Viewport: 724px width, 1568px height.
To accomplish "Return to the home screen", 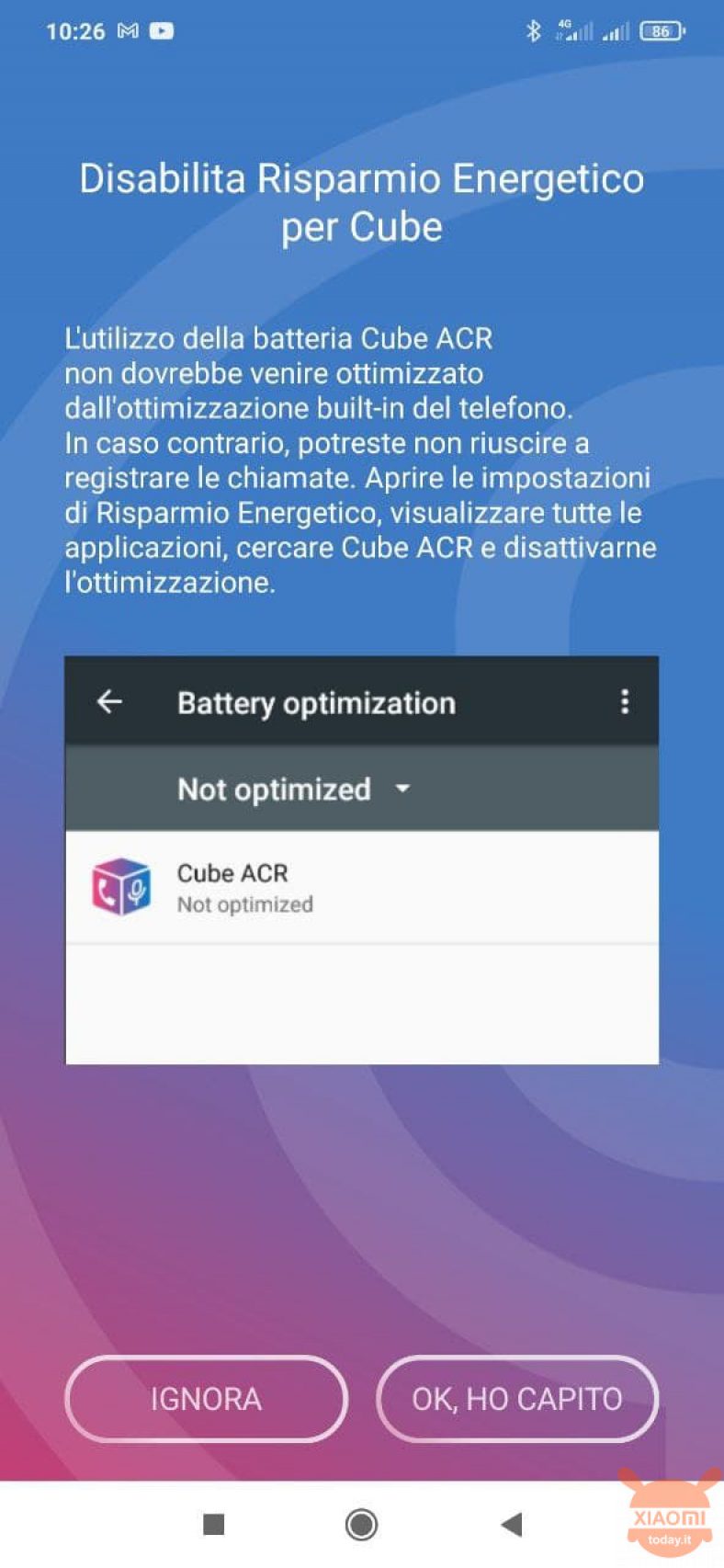I will (x=361, y=1524).
